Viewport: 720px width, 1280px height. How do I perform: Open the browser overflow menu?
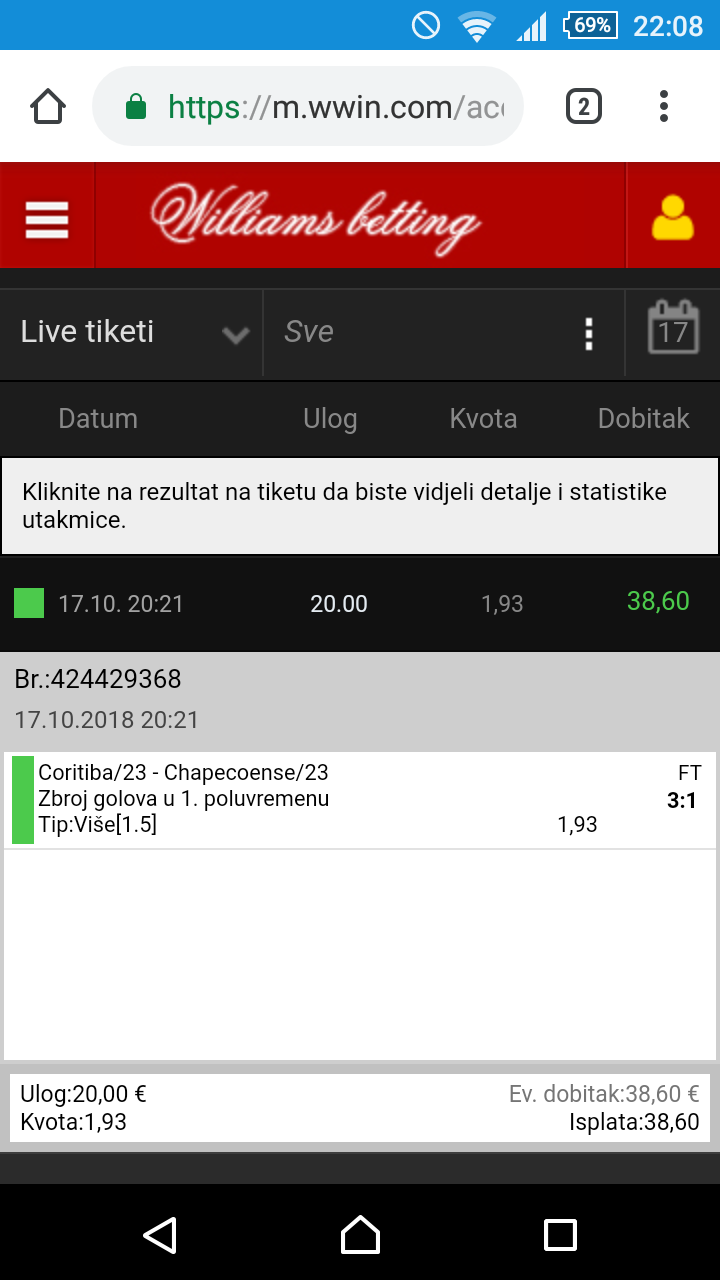pos(664,107)
